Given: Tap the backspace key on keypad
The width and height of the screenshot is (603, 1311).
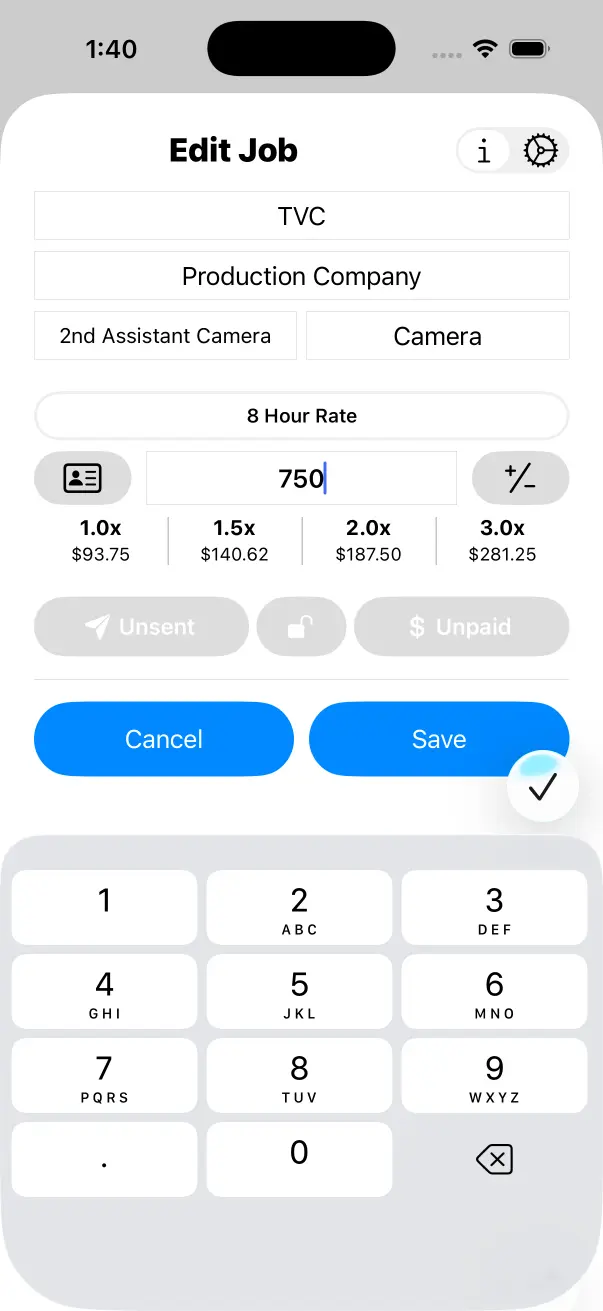Looking at the screenshot, I should 494,1159.
